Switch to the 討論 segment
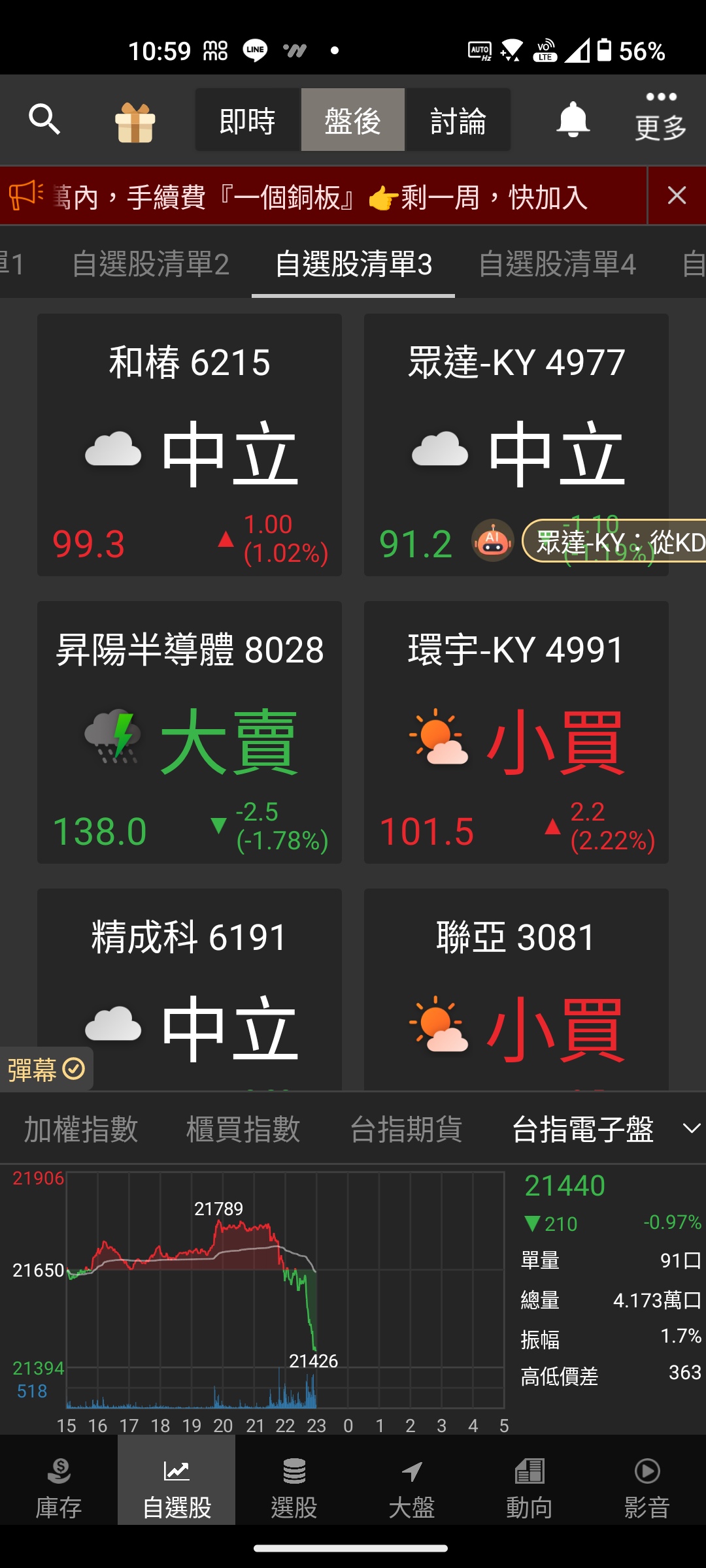 tap(458, 120)
